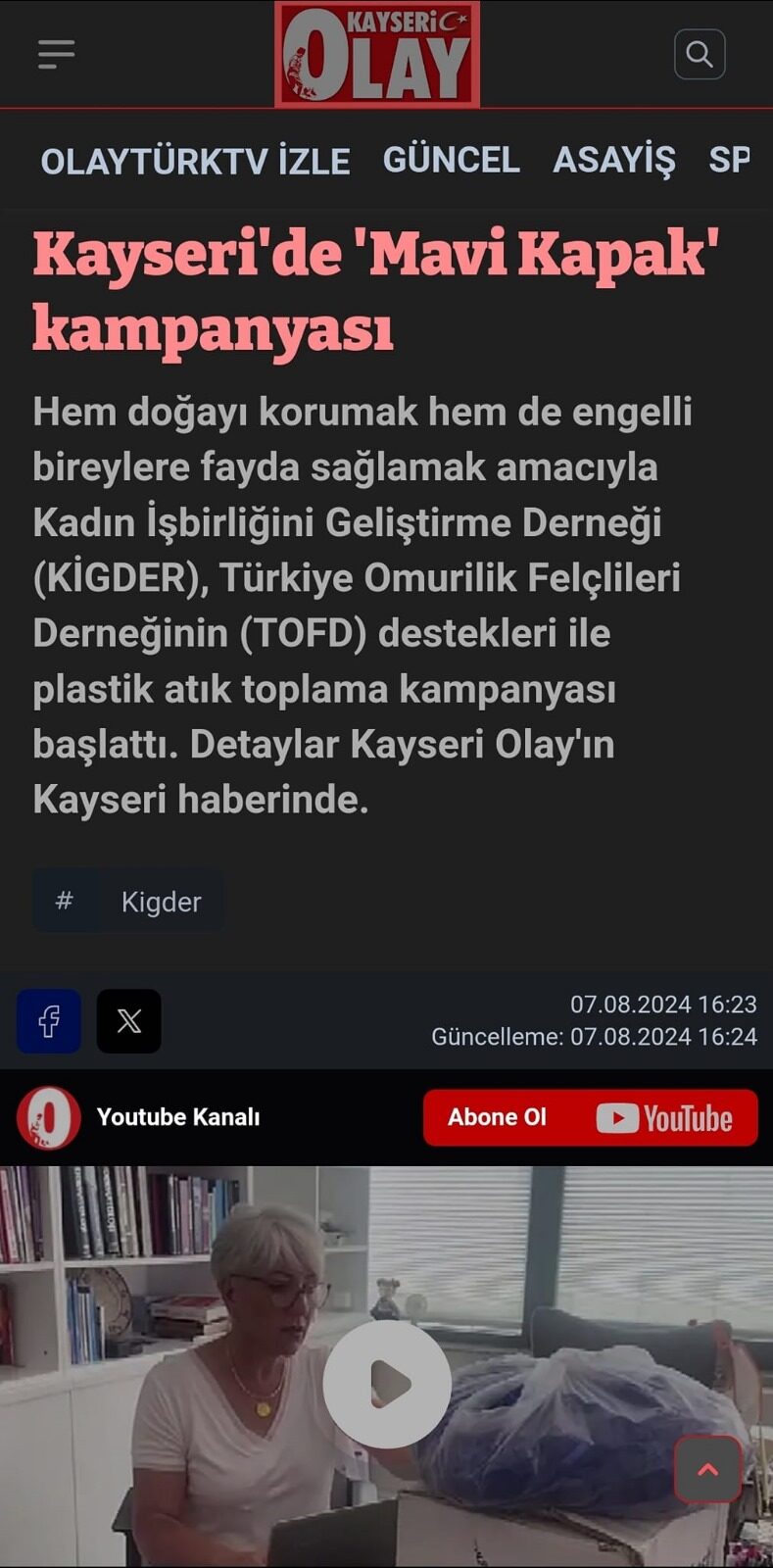
Task: Open the hamburger menu
Action: click(56, 54)
